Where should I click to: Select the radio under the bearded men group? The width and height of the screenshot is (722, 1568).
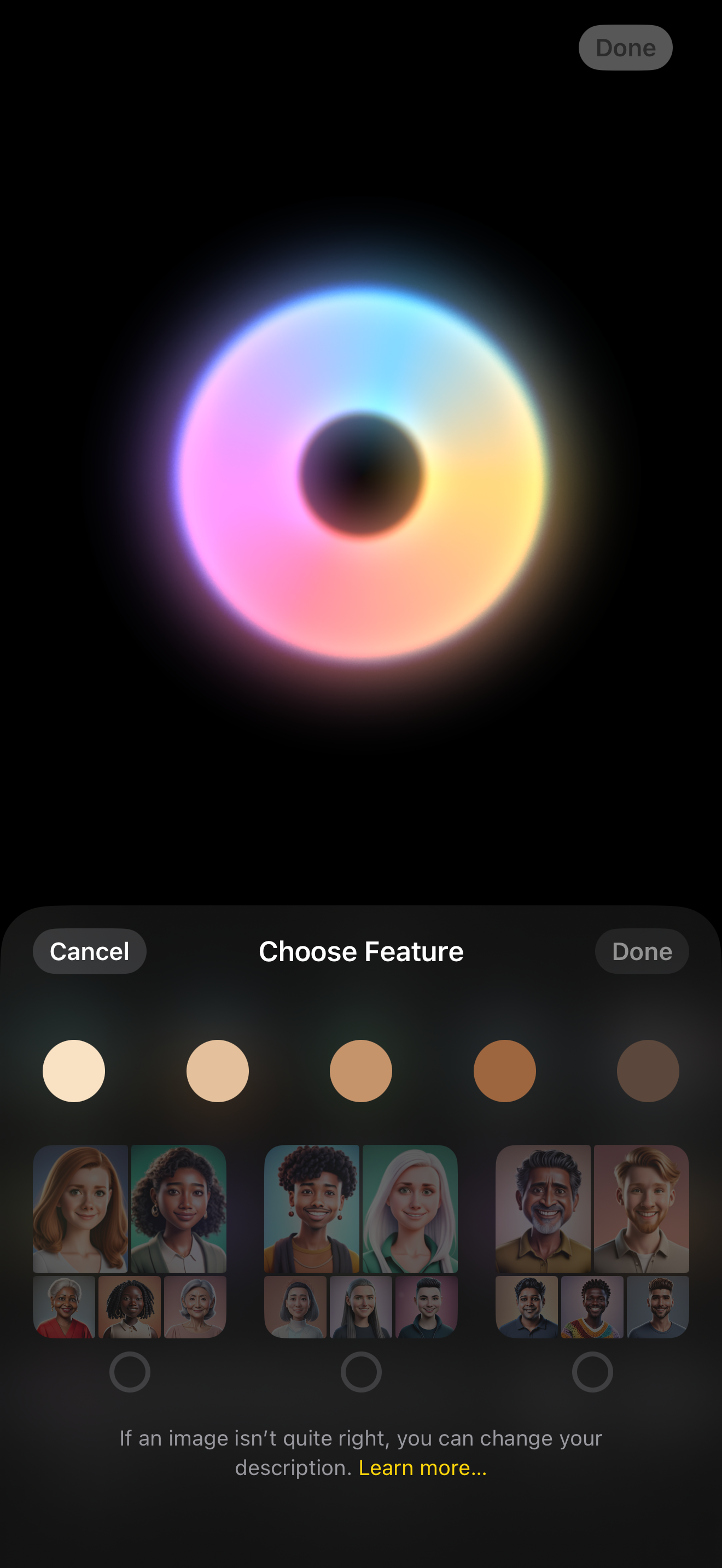(592, 1372)
